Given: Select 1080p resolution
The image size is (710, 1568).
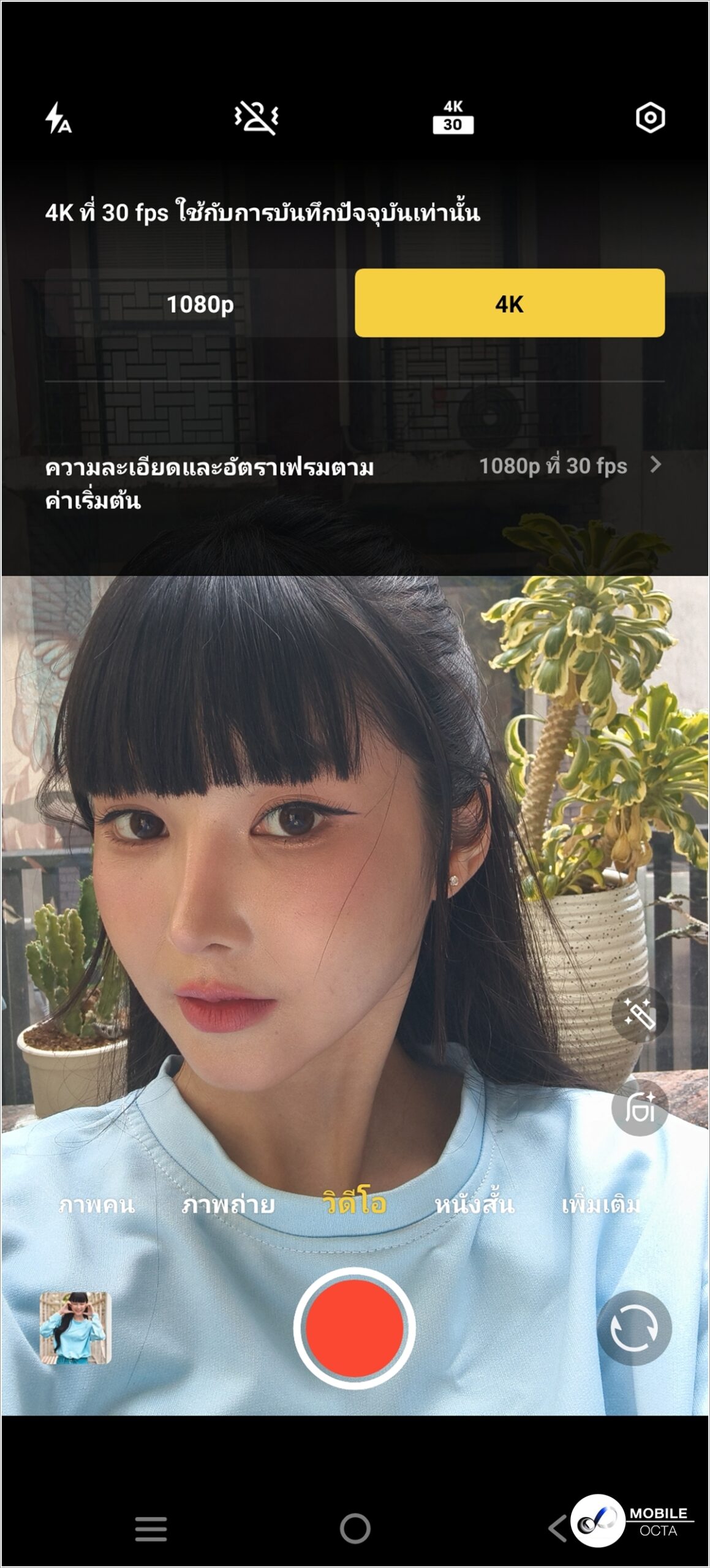Looking at the screenshot, I should pyautogui.click(x=200, y=304).
